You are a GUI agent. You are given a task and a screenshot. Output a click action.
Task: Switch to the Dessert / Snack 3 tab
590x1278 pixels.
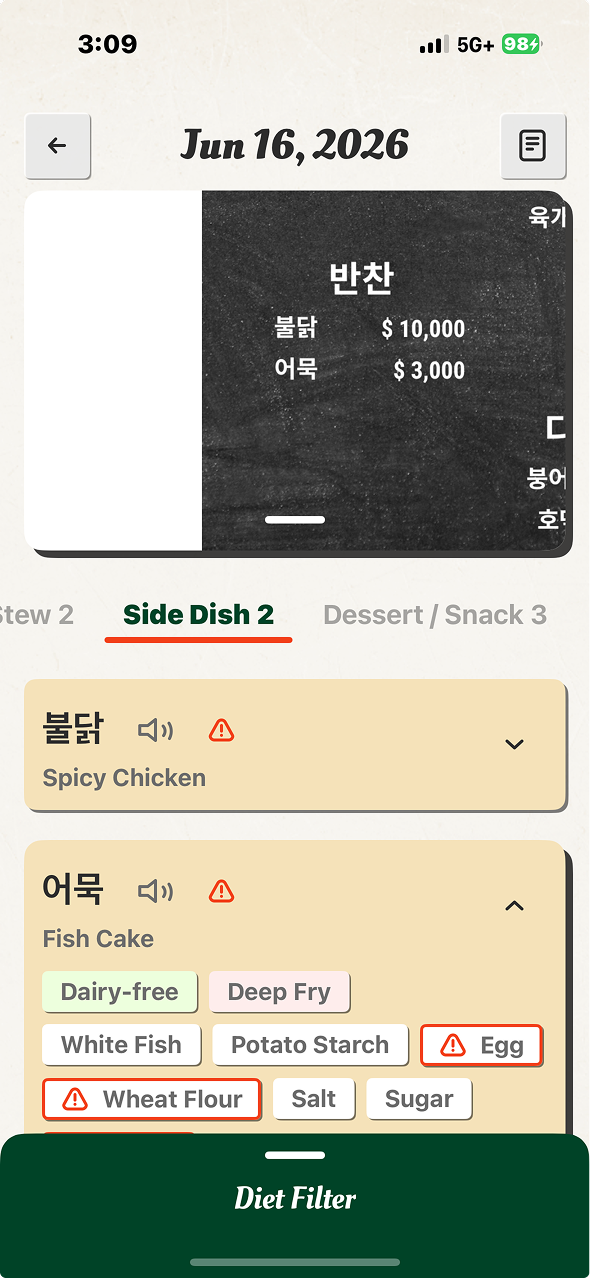(435, 615)
